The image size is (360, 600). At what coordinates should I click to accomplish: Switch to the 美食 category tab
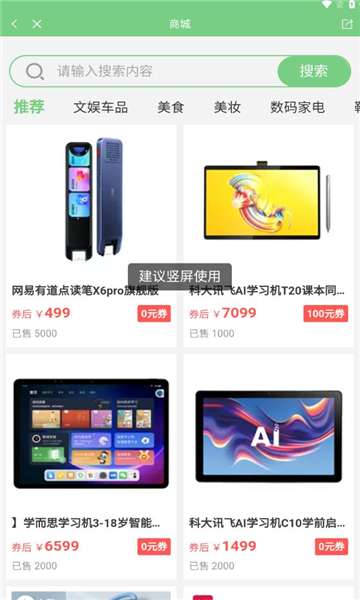click(x=171, y=107)
